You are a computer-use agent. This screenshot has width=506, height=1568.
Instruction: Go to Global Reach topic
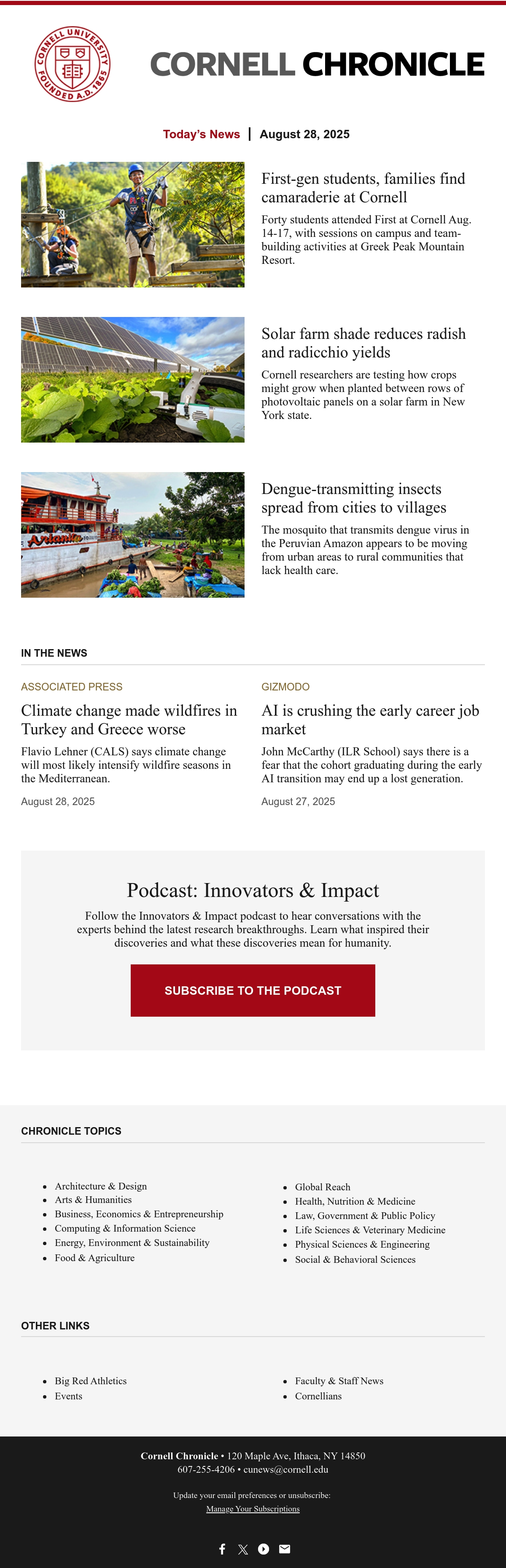click(x=323, y=1187)
